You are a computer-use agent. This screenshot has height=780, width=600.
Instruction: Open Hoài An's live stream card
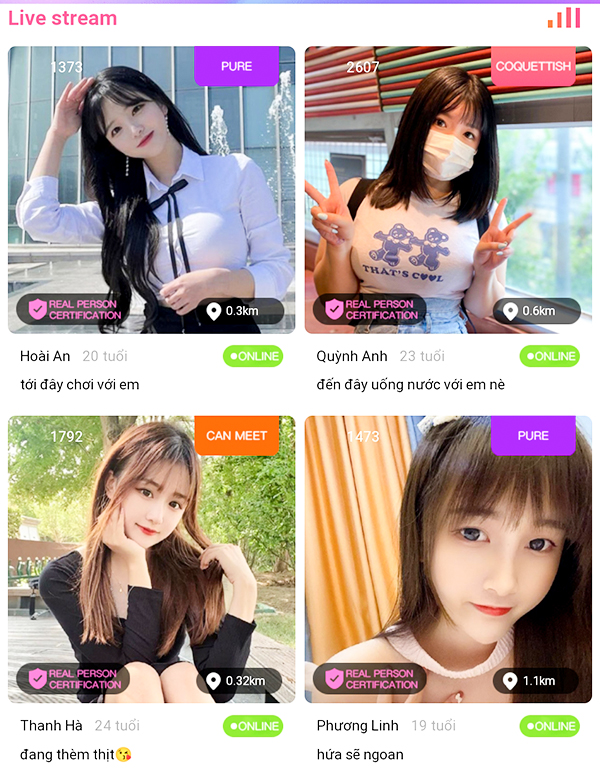click(151, 190)
